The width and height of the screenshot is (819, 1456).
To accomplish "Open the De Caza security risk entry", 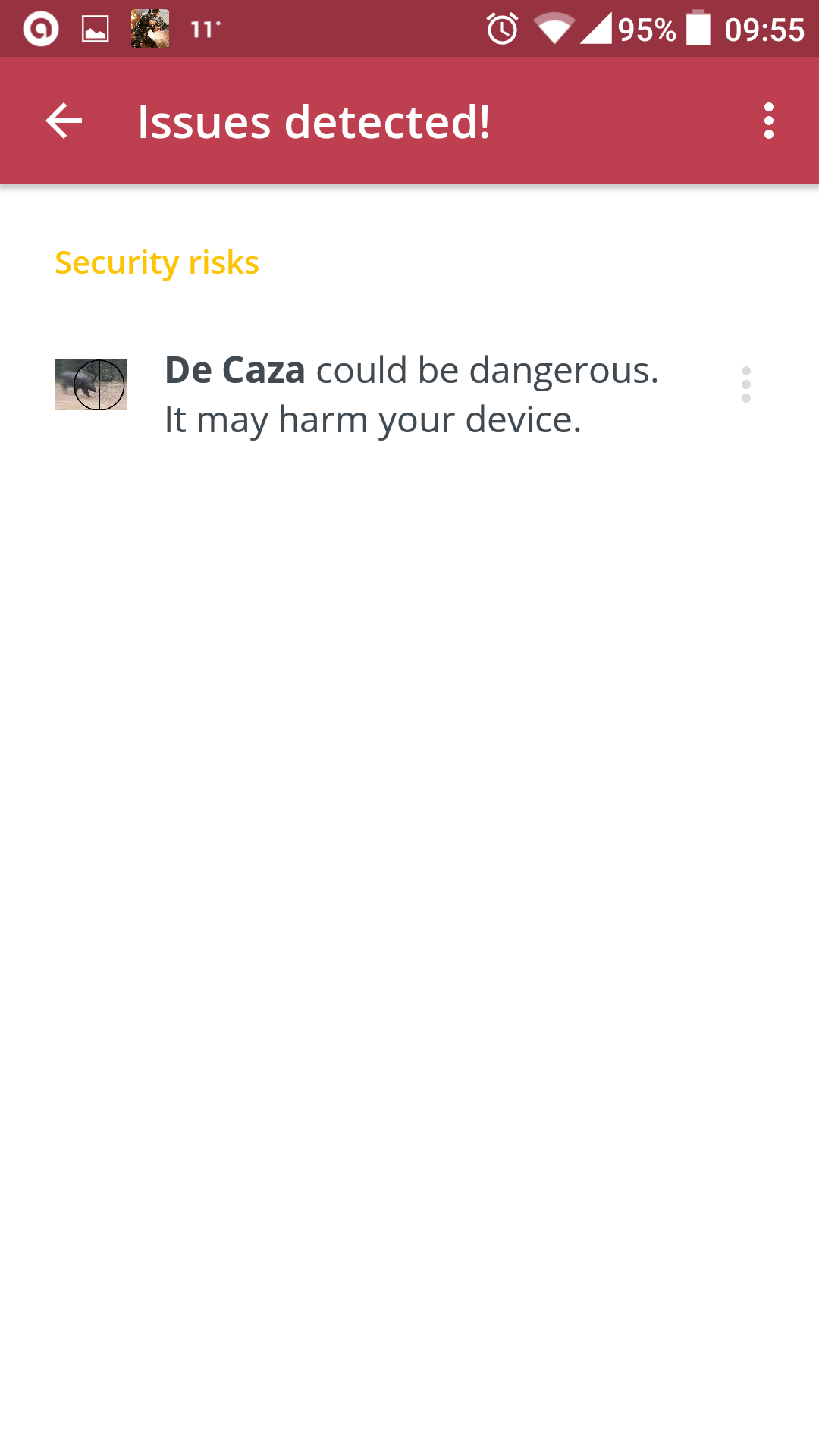I will (x=409, y=394).
